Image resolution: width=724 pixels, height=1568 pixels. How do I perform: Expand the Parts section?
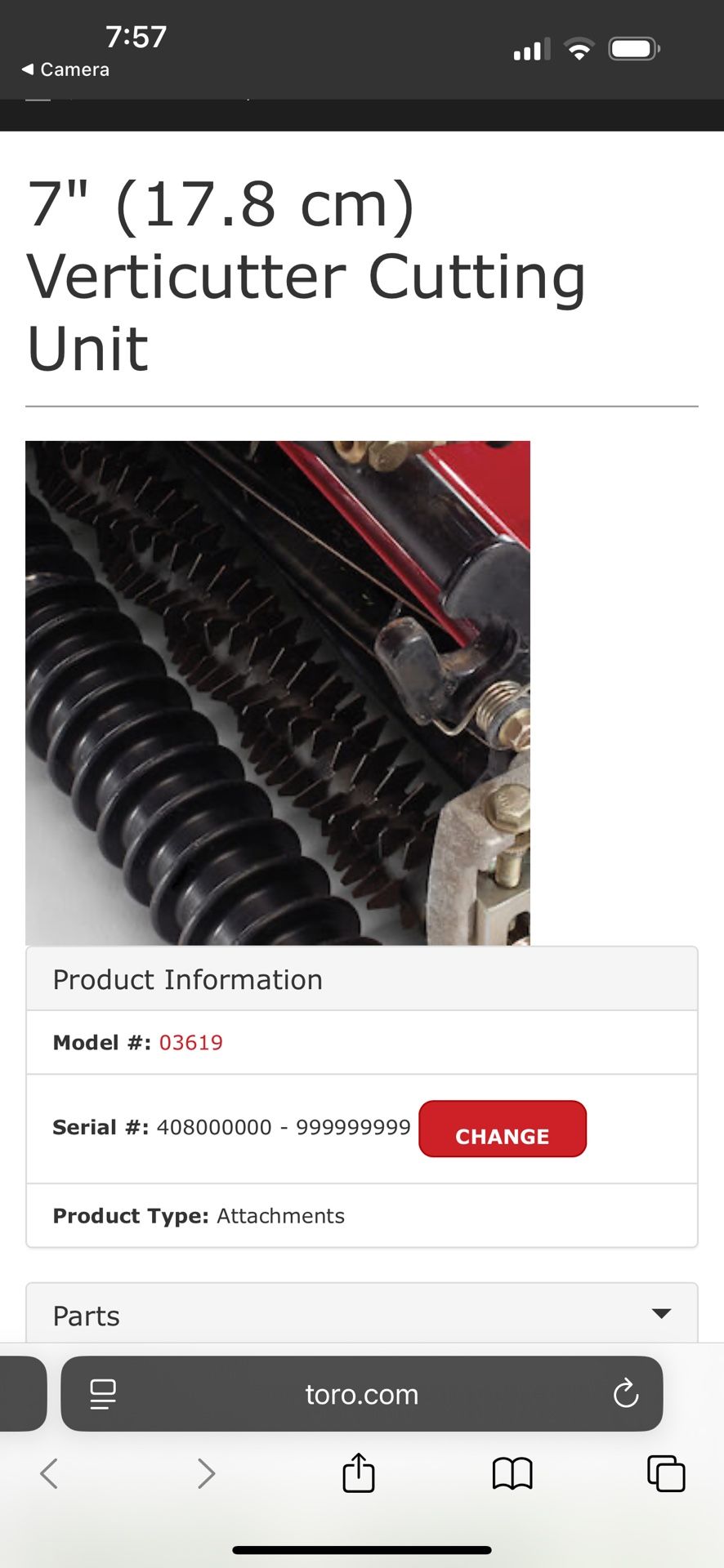click(361, 1314)
